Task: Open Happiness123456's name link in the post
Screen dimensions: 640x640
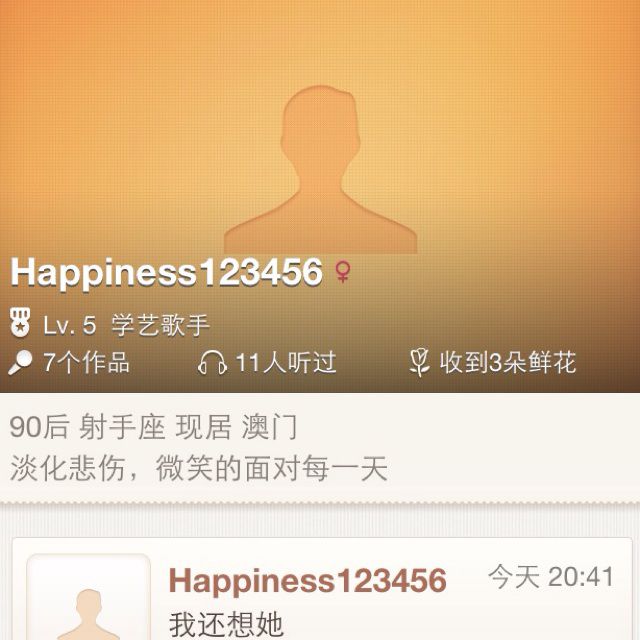Action: (307, 580)
